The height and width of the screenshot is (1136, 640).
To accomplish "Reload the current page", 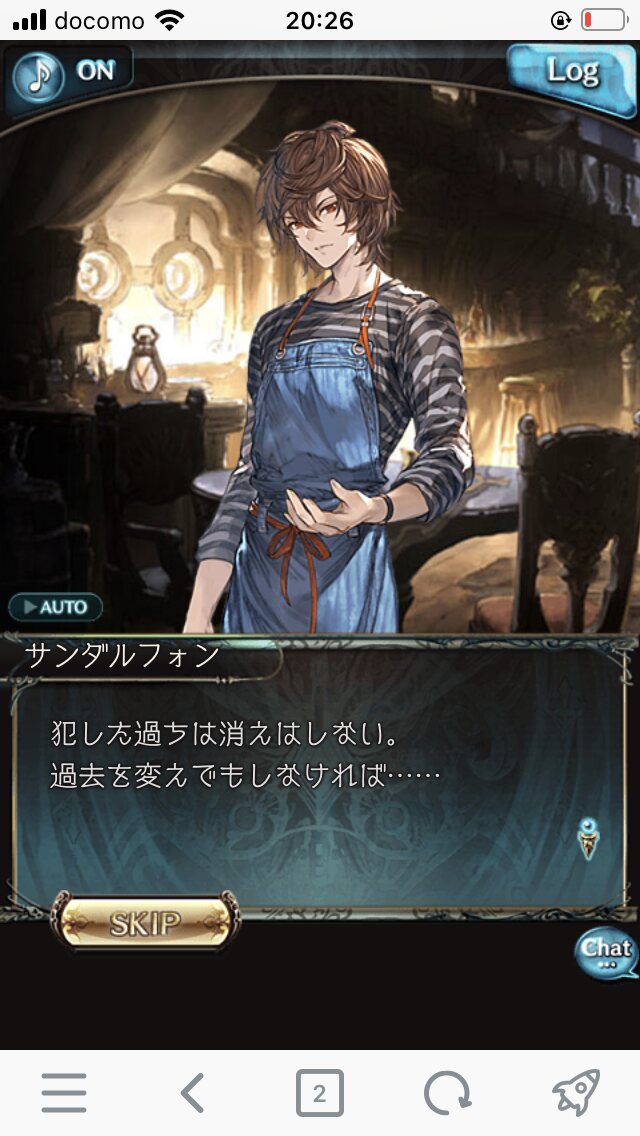I will pyautogui.click(x=447, y=1093).
